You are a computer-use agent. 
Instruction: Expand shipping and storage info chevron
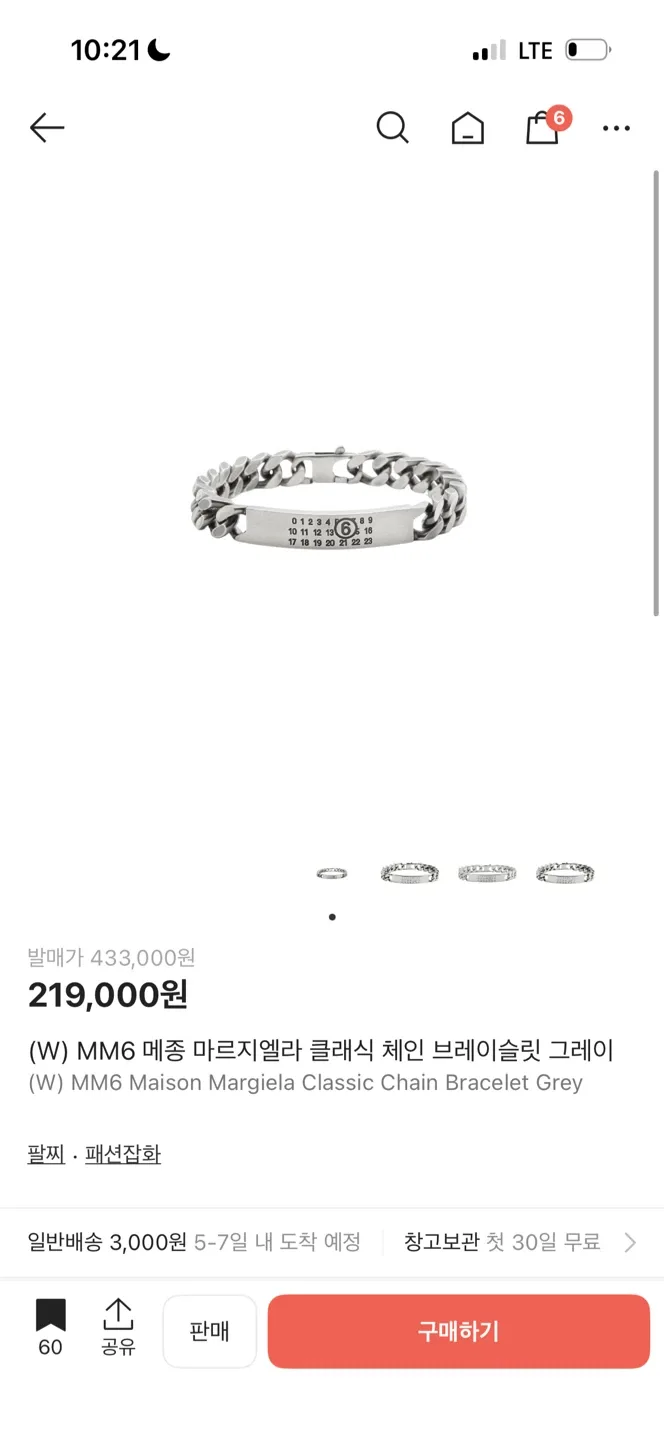pos(630,1242)
